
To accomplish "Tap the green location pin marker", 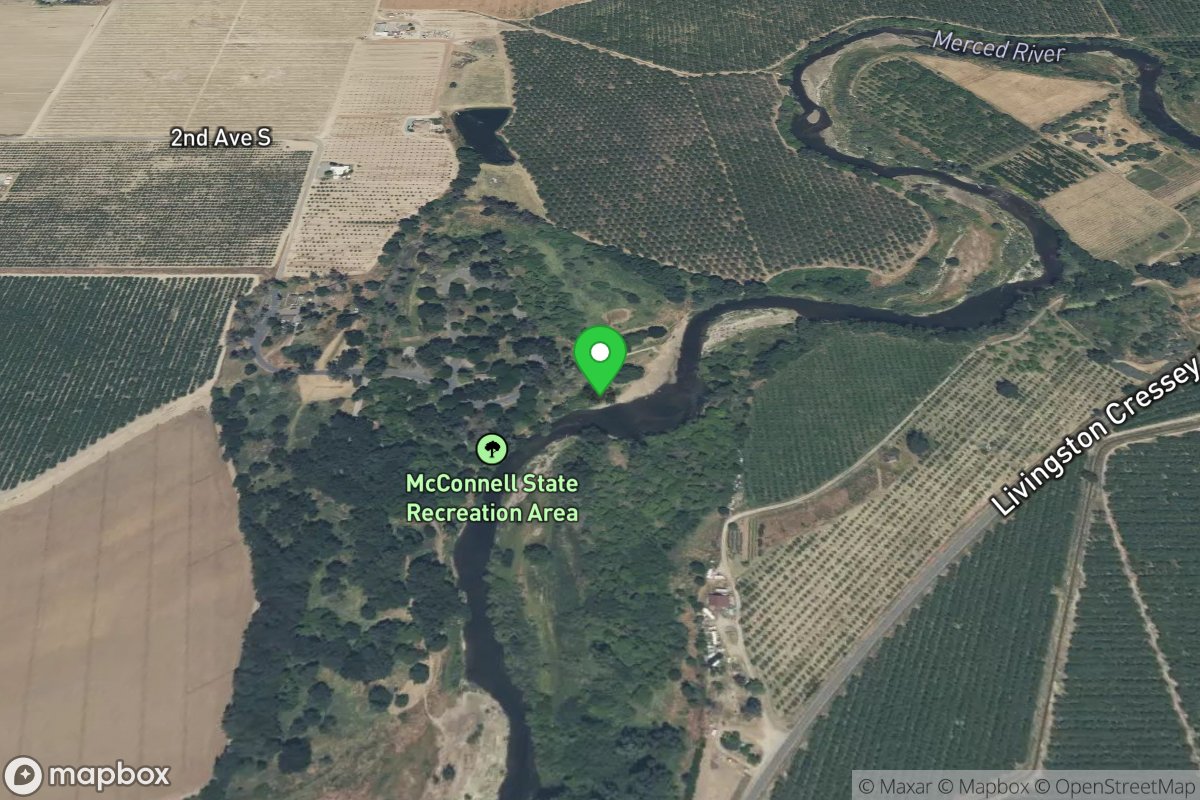I will (600, 357).
